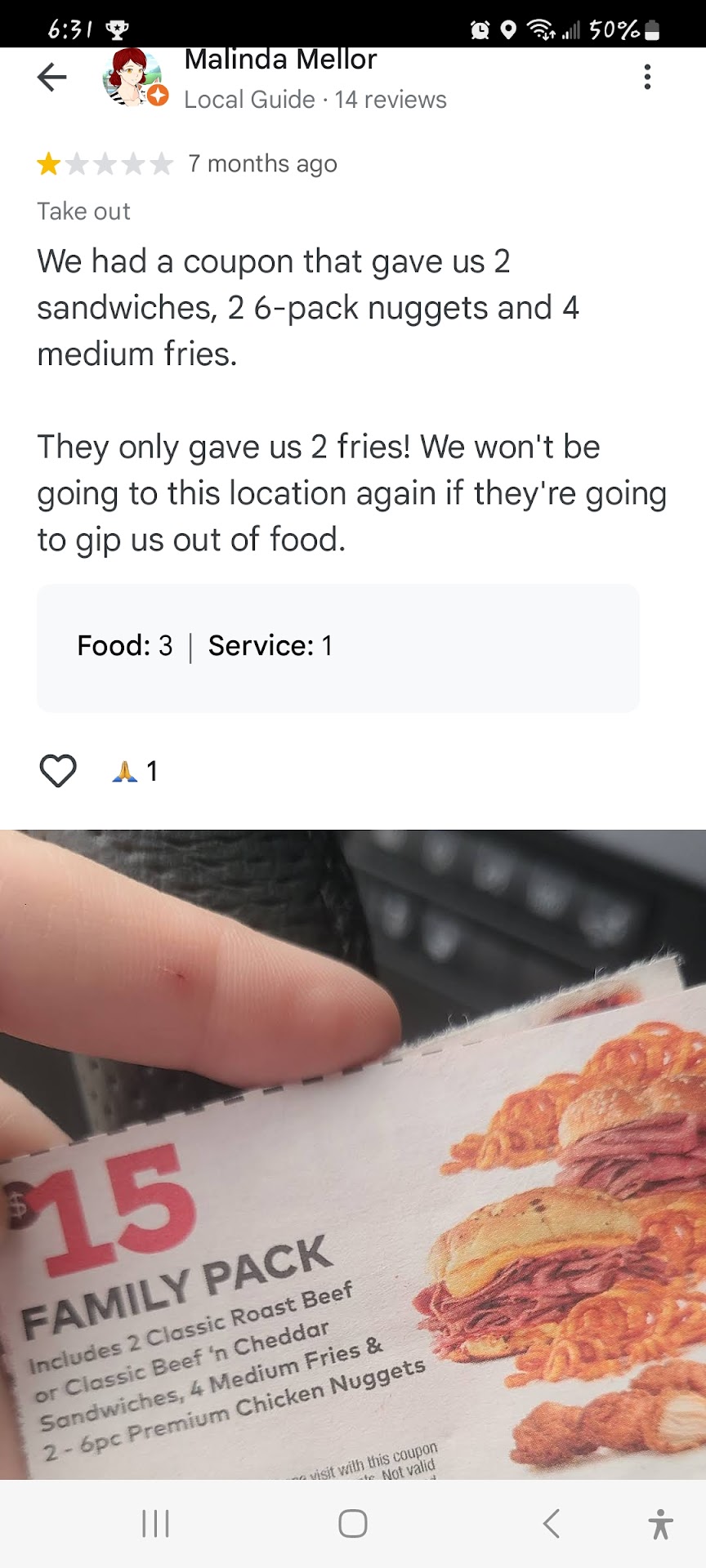Like this review with the heart

pyautogui.click(x=58, y=770)
